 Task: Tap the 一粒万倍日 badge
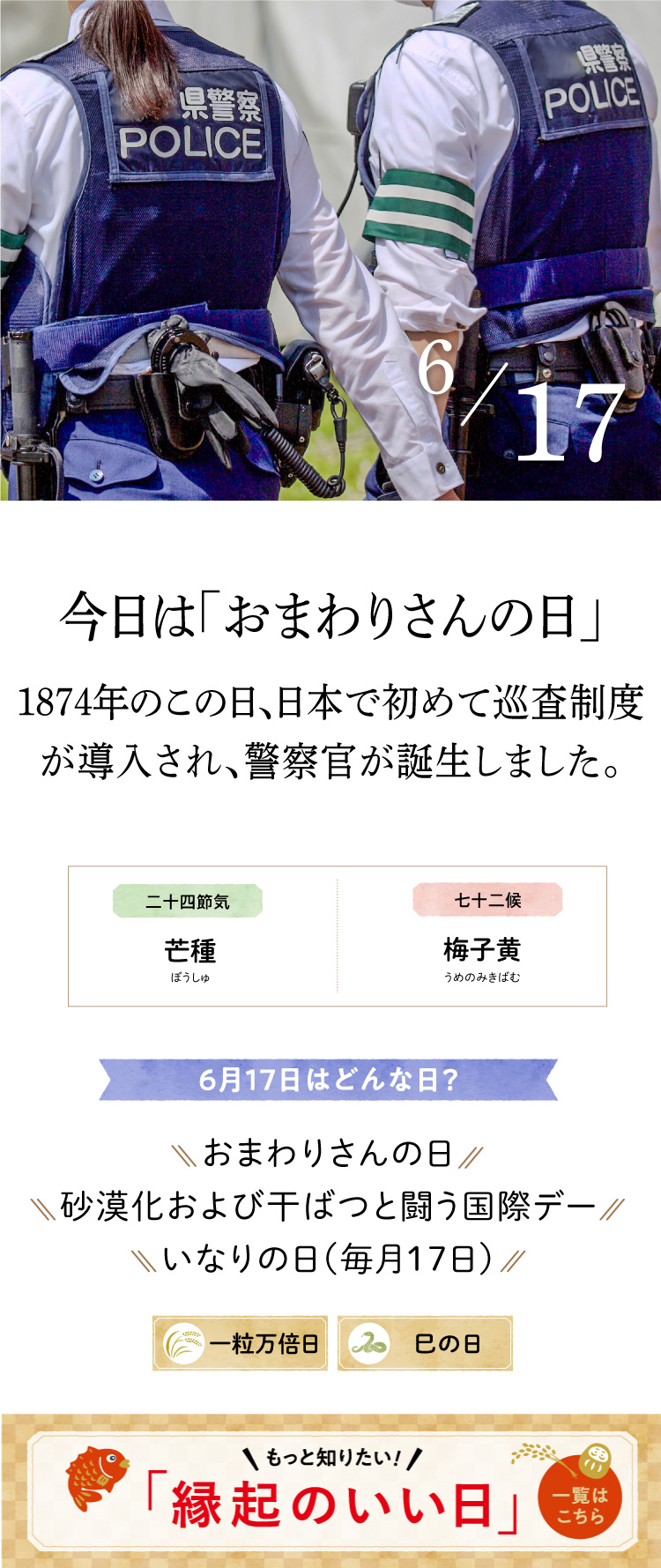[x=240, y=1343]
